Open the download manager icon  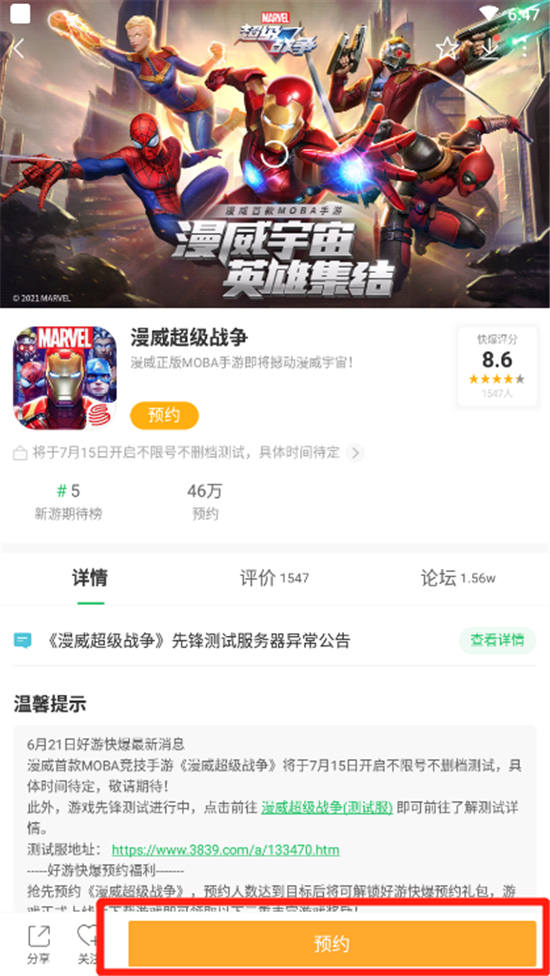pyautogui.click(x=491, y=49)
